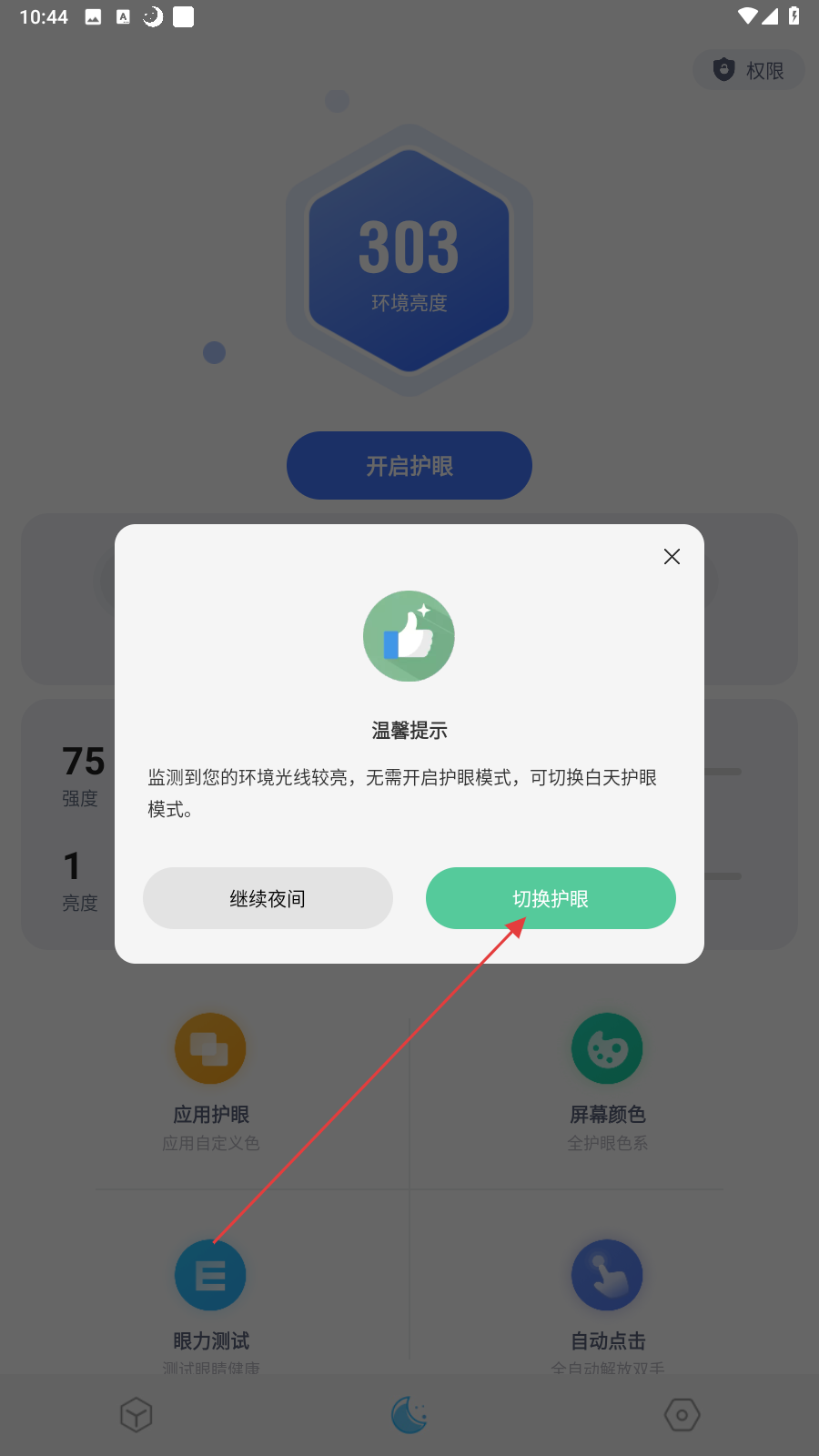
Task: Close the 温馨提示 dialog
Action: pos(672,557)
